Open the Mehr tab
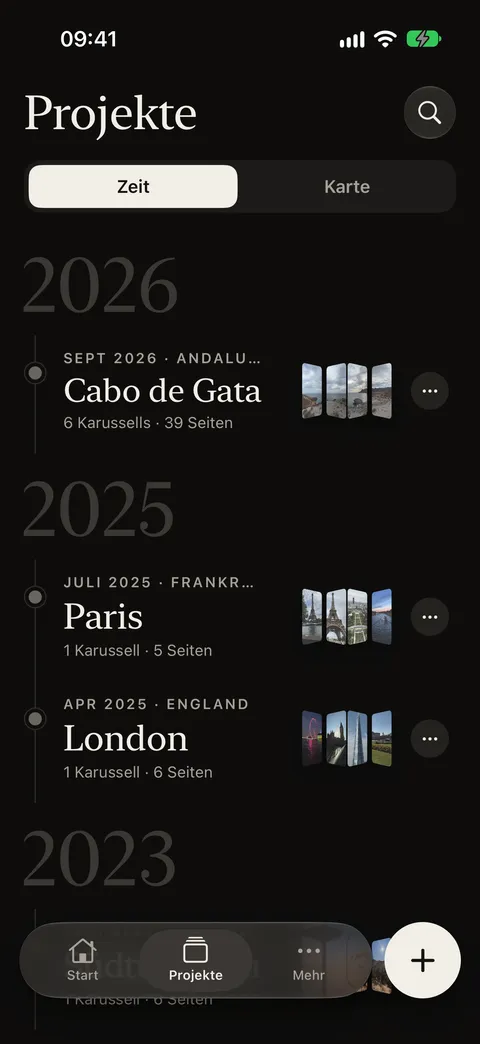Screen dimensions: 480x1044 point(308,959)
